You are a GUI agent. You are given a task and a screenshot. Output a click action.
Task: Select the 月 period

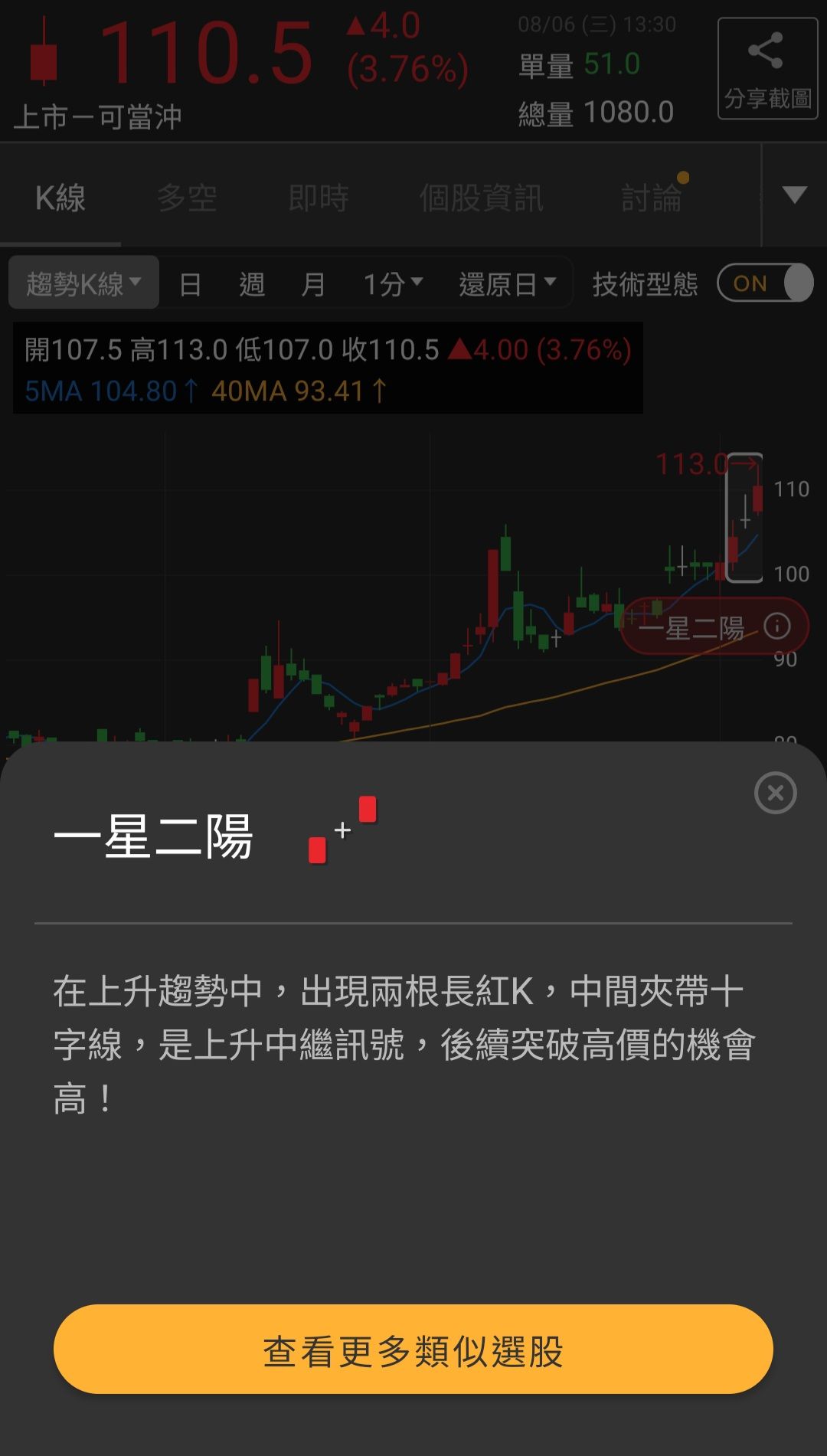coord(312,285)
